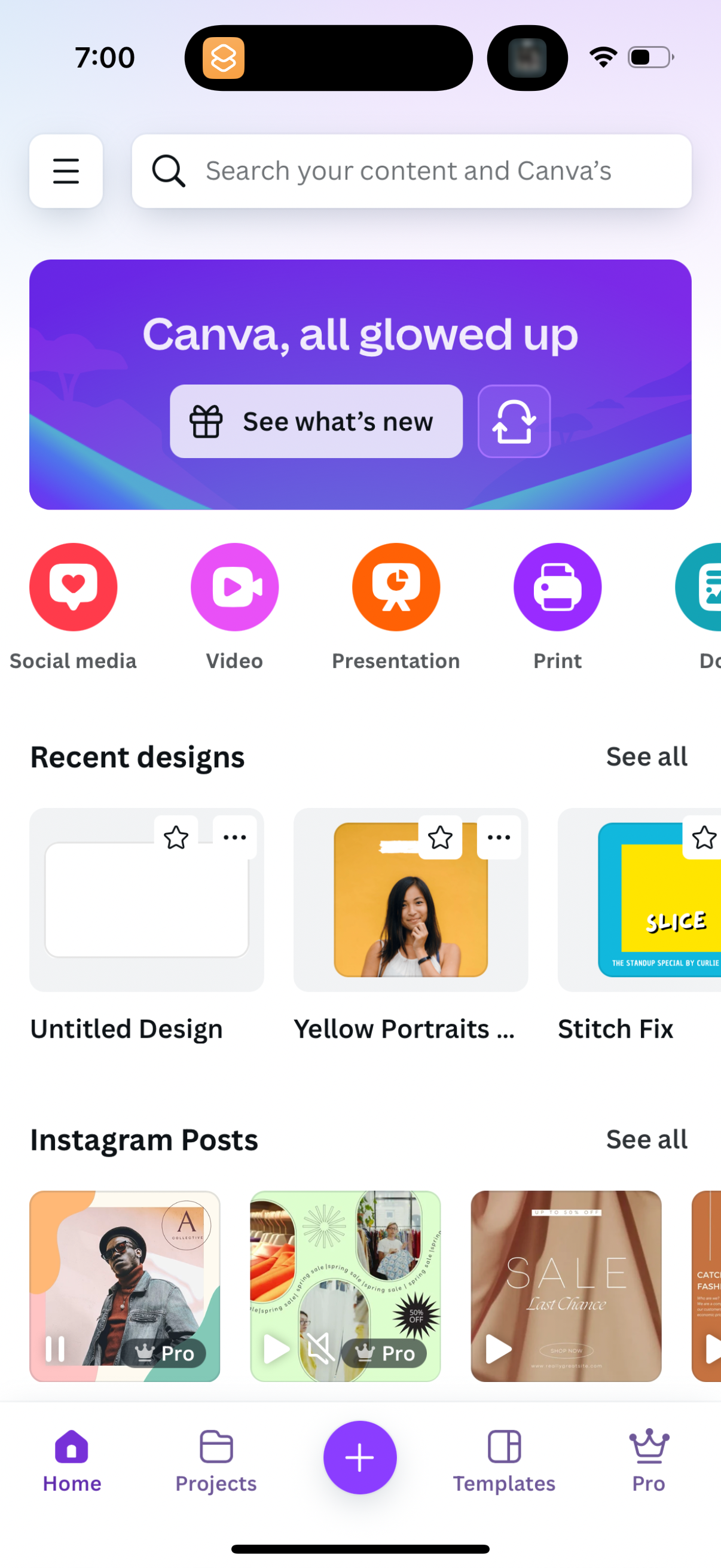Tap the search bar to search Canva content

pyautogui.click(x=409, y=171)
